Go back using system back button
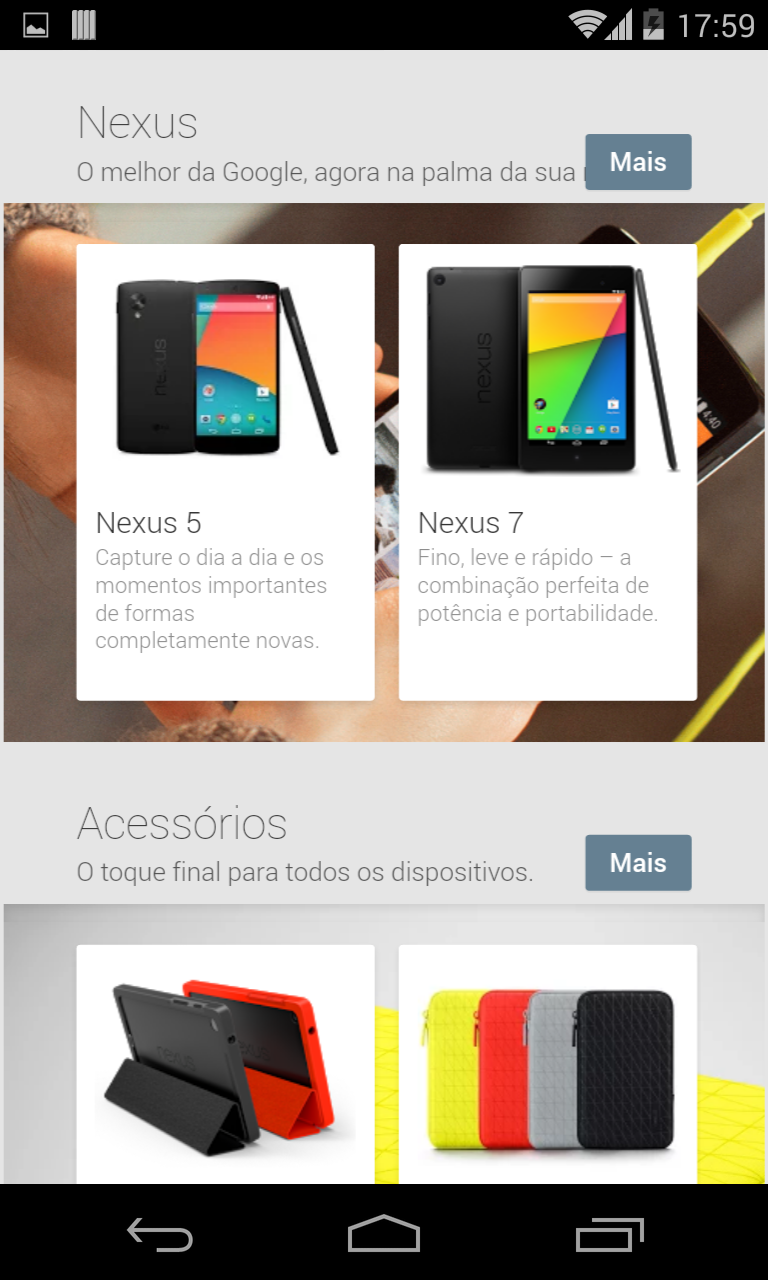Image resolution: width=768 pixels, height=1280 pixels. (160, 1234)
